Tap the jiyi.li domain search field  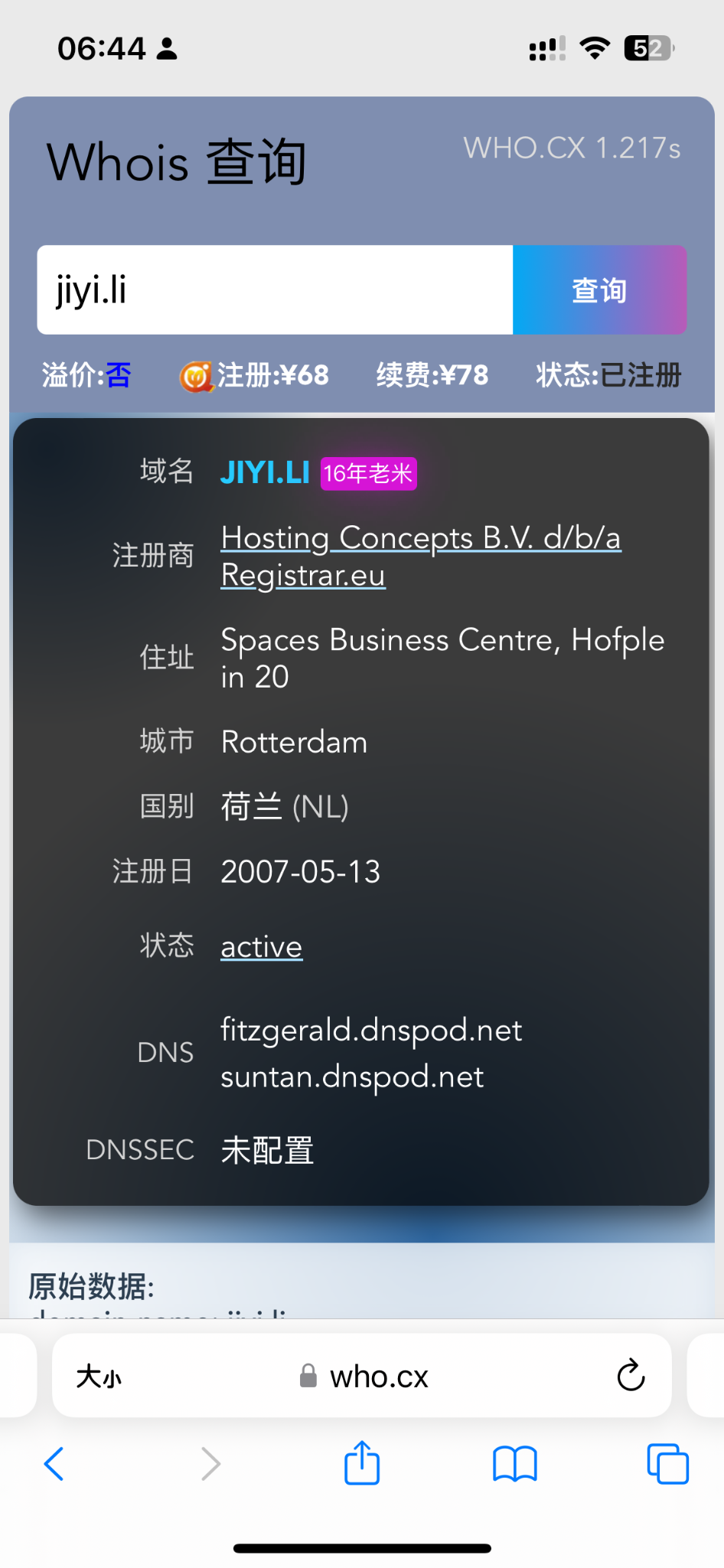pos(274,290)
